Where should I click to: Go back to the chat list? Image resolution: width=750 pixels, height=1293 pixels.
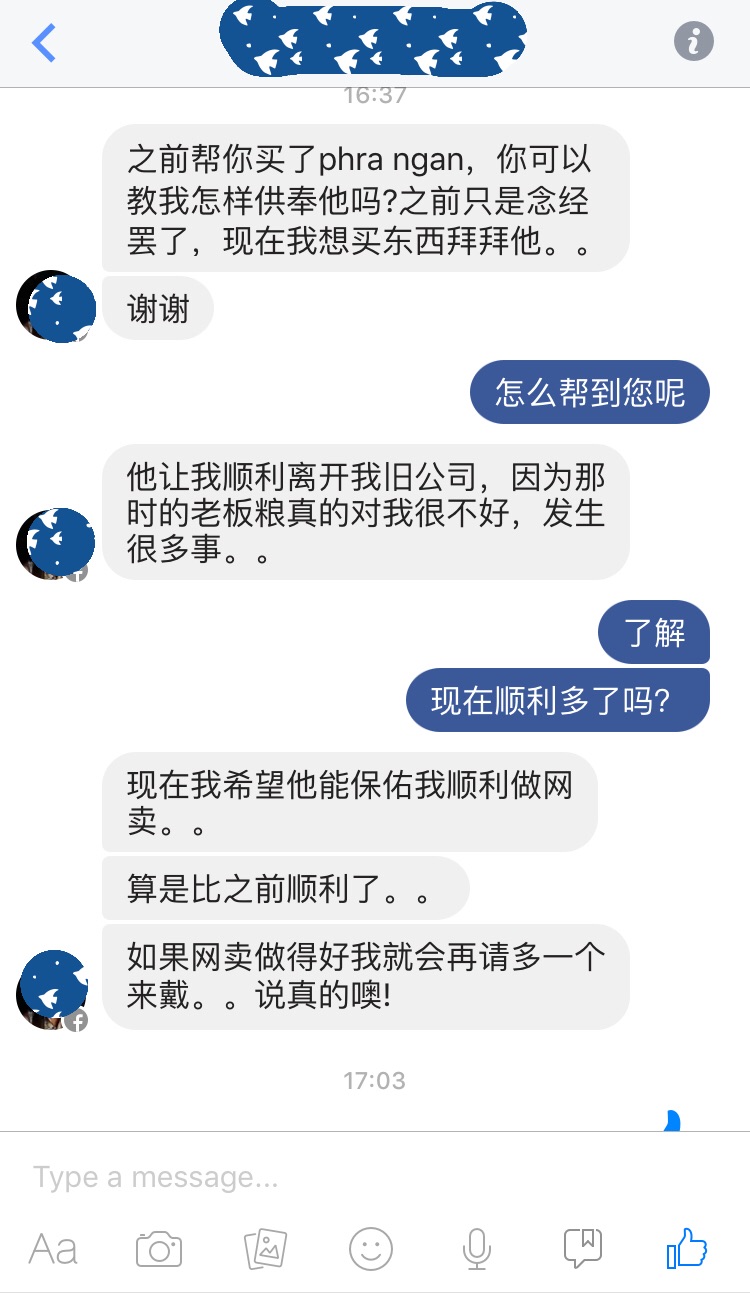44,43
